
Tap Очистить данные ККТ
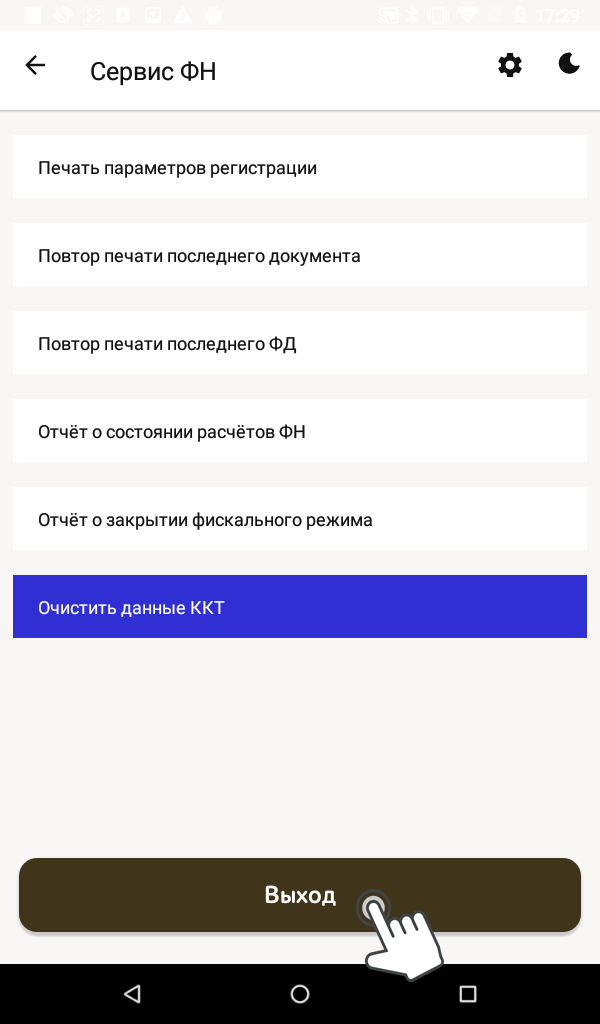tap(300, 607)
